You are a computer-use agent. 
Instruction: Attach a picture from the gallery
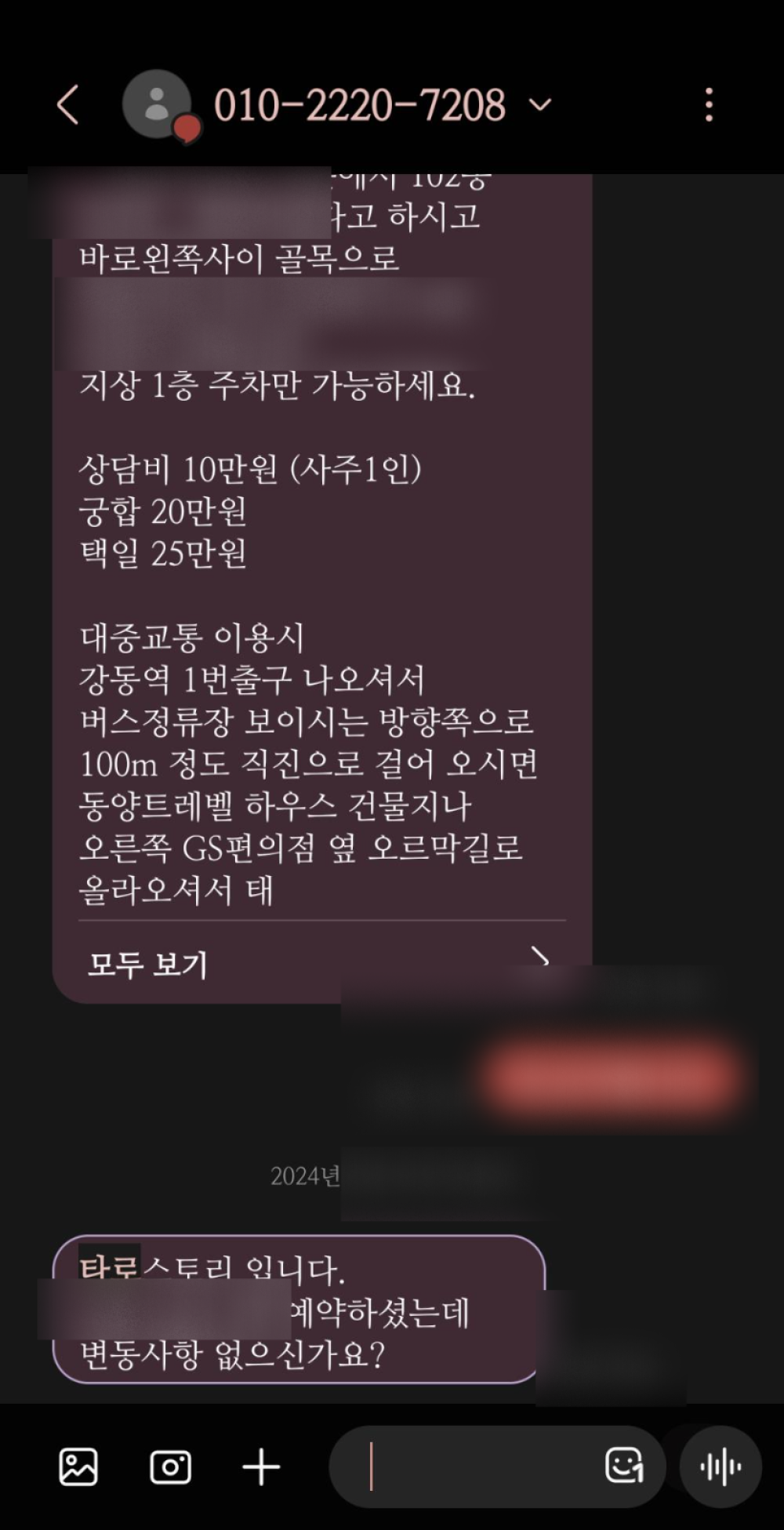78,1466
